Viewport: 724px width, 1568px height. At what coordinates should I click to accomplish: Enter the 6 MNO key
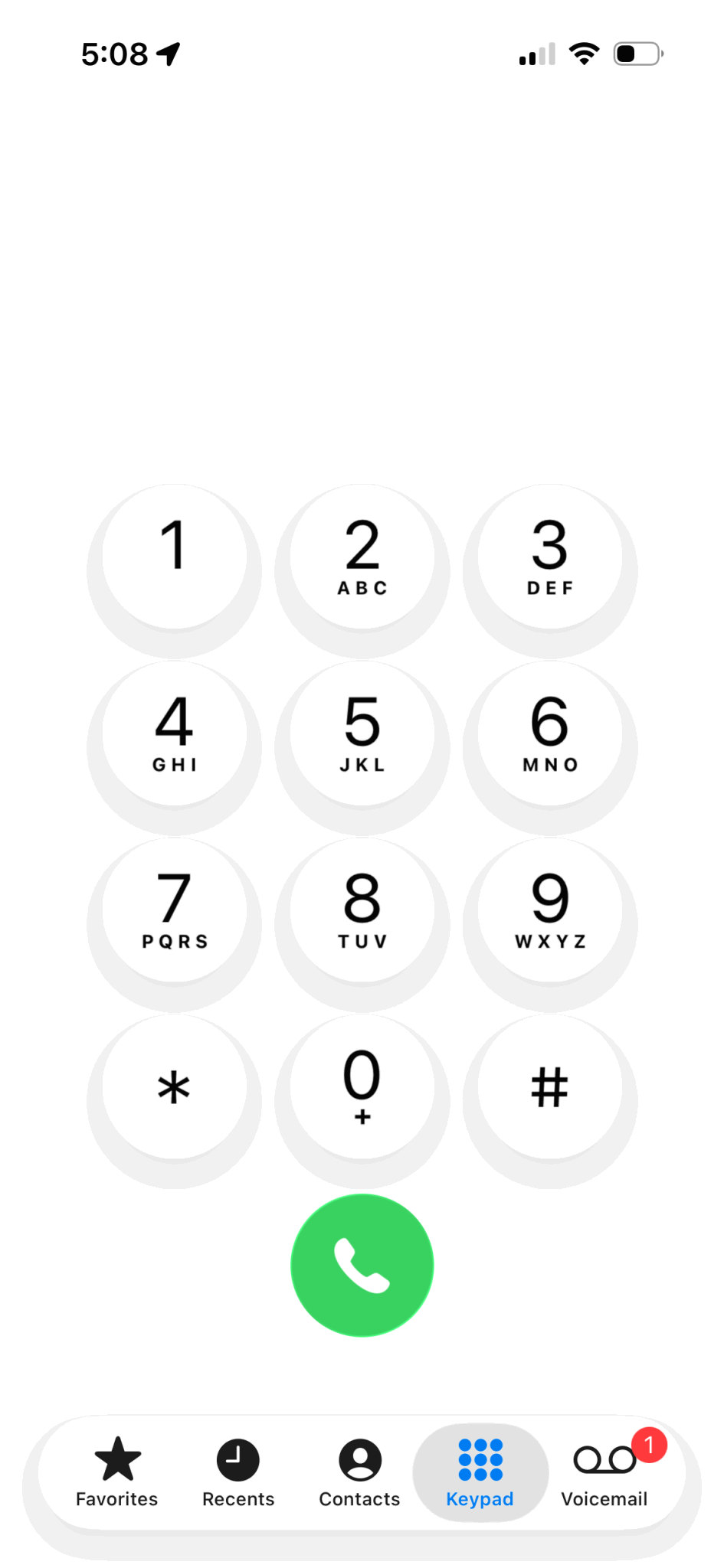tap(550, 733)
